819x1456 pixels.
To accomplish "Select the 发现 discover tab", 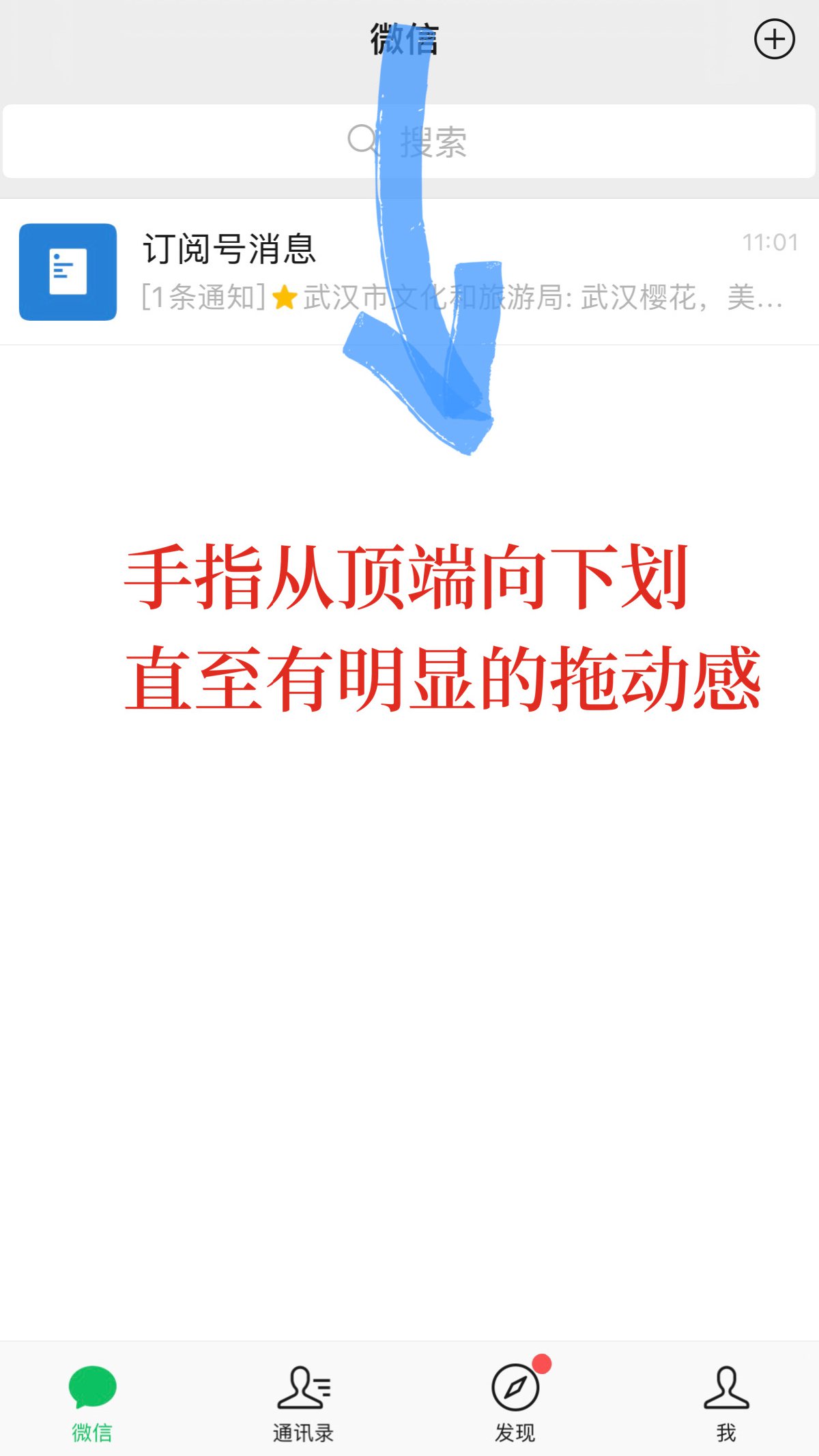I will pos(515,1403).
